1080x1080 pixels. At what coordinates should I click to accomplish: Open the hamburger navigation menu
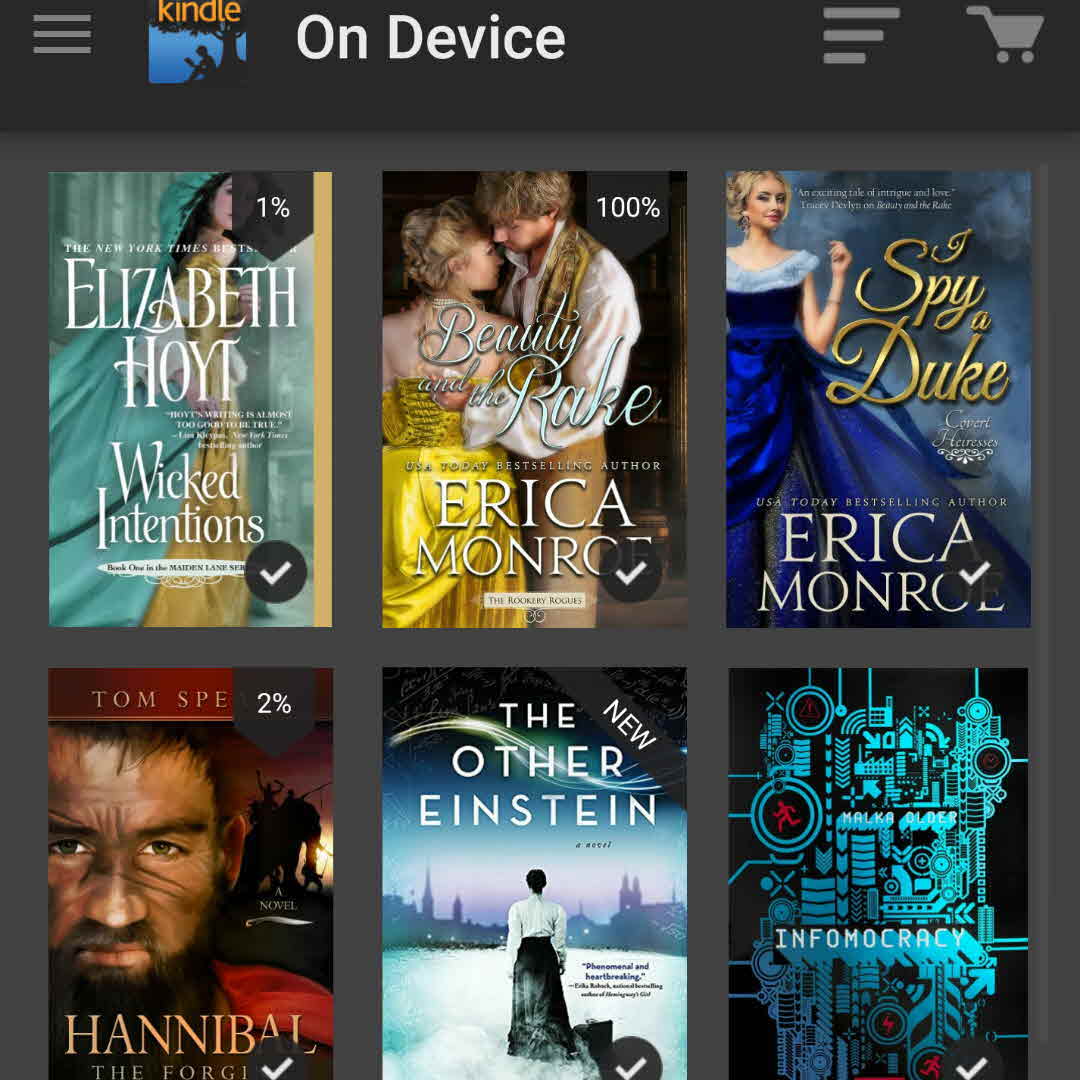[x=62, y=36]
